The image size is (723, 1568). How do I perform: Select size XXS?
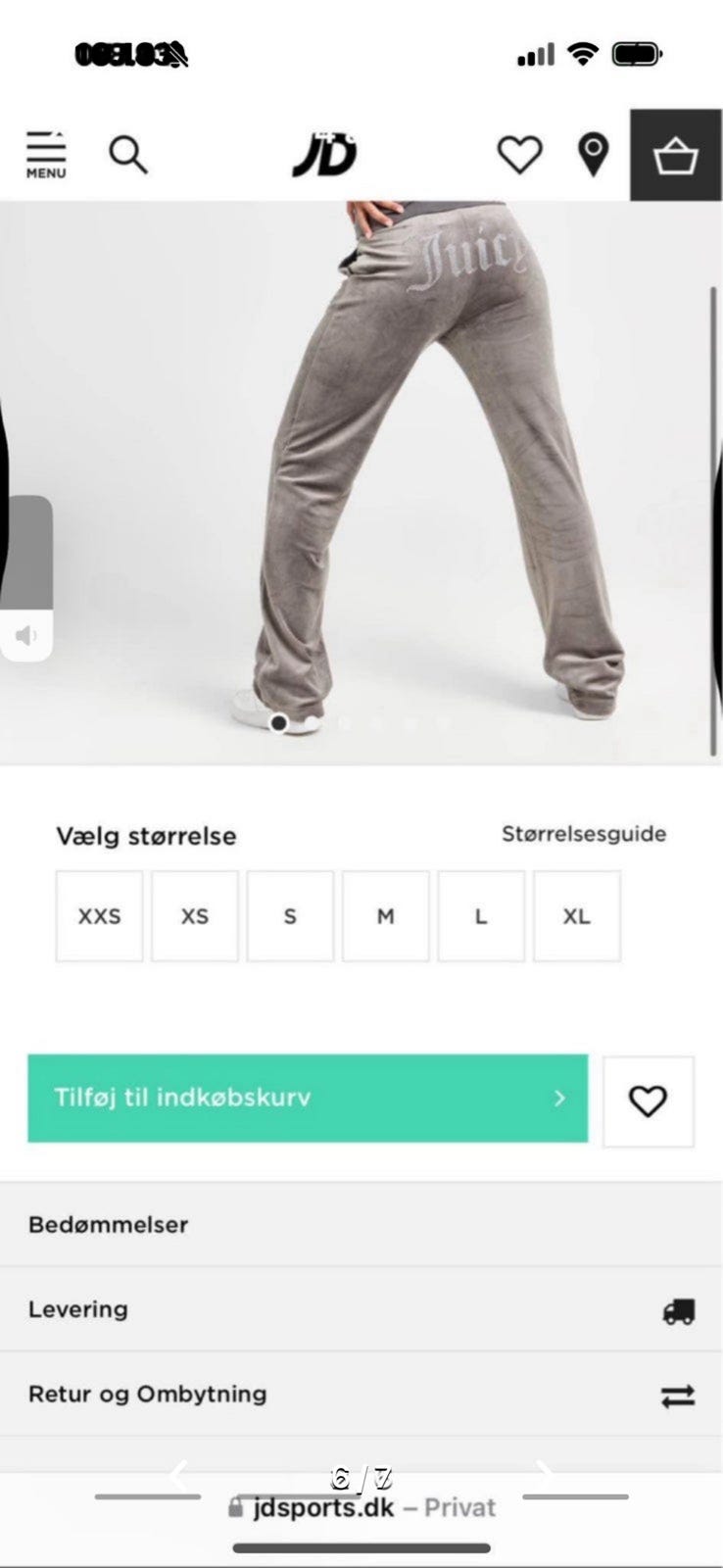(x=98, y=915)
